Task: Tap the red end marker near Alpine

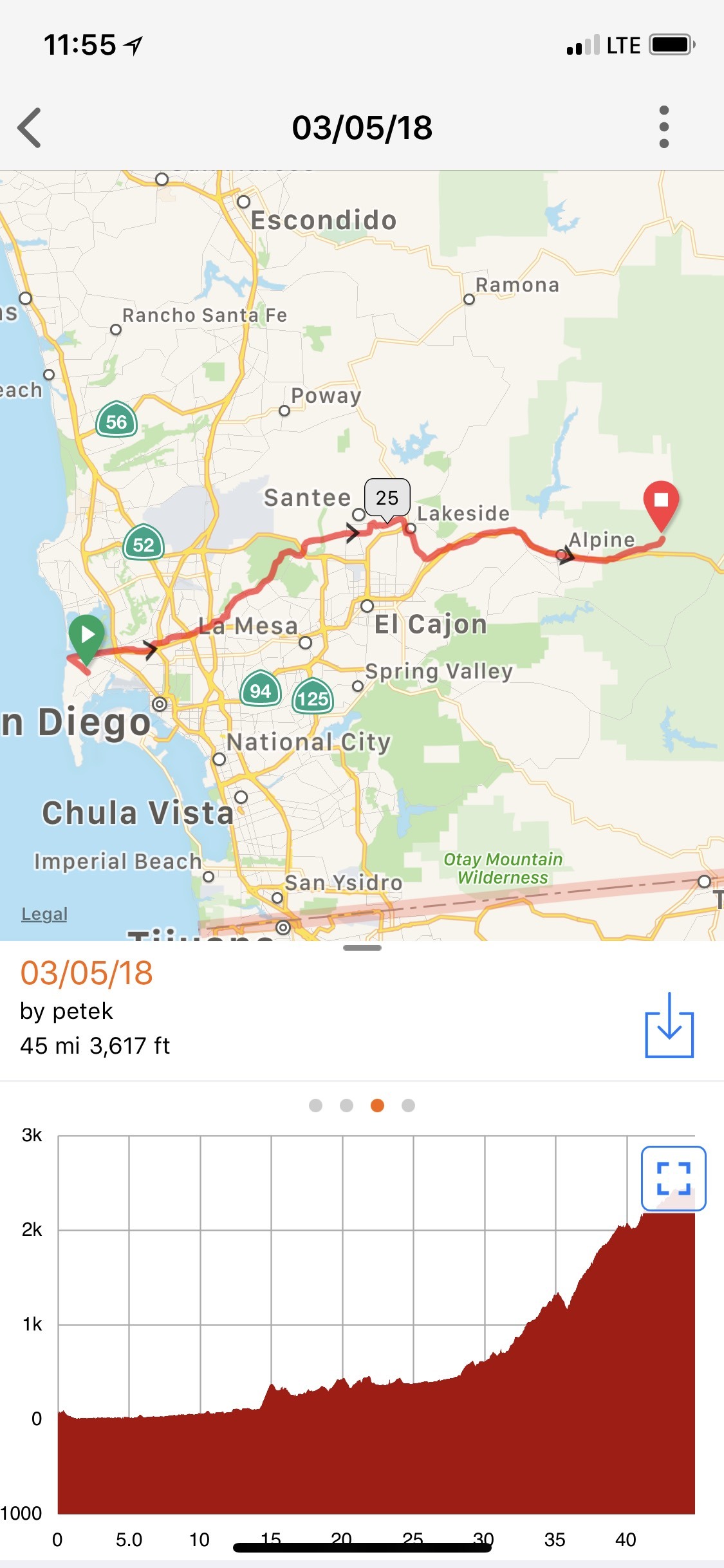Action: coord(661,502)
